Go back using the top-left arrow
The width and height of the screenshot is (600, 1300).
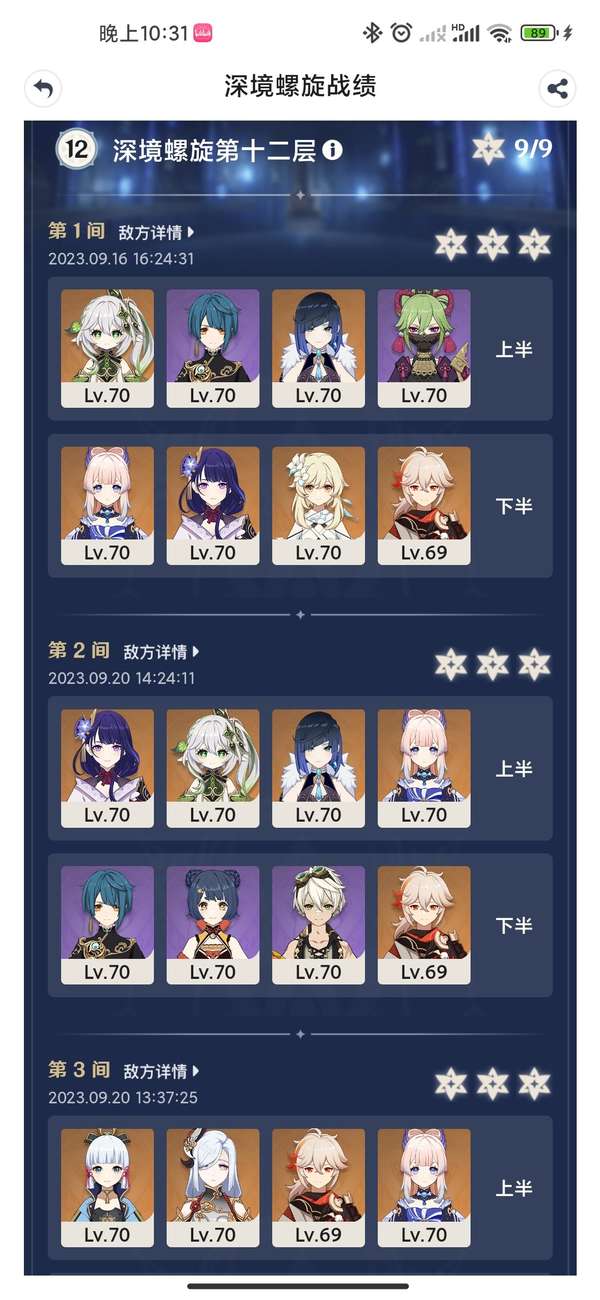click(x=42, y=88)
